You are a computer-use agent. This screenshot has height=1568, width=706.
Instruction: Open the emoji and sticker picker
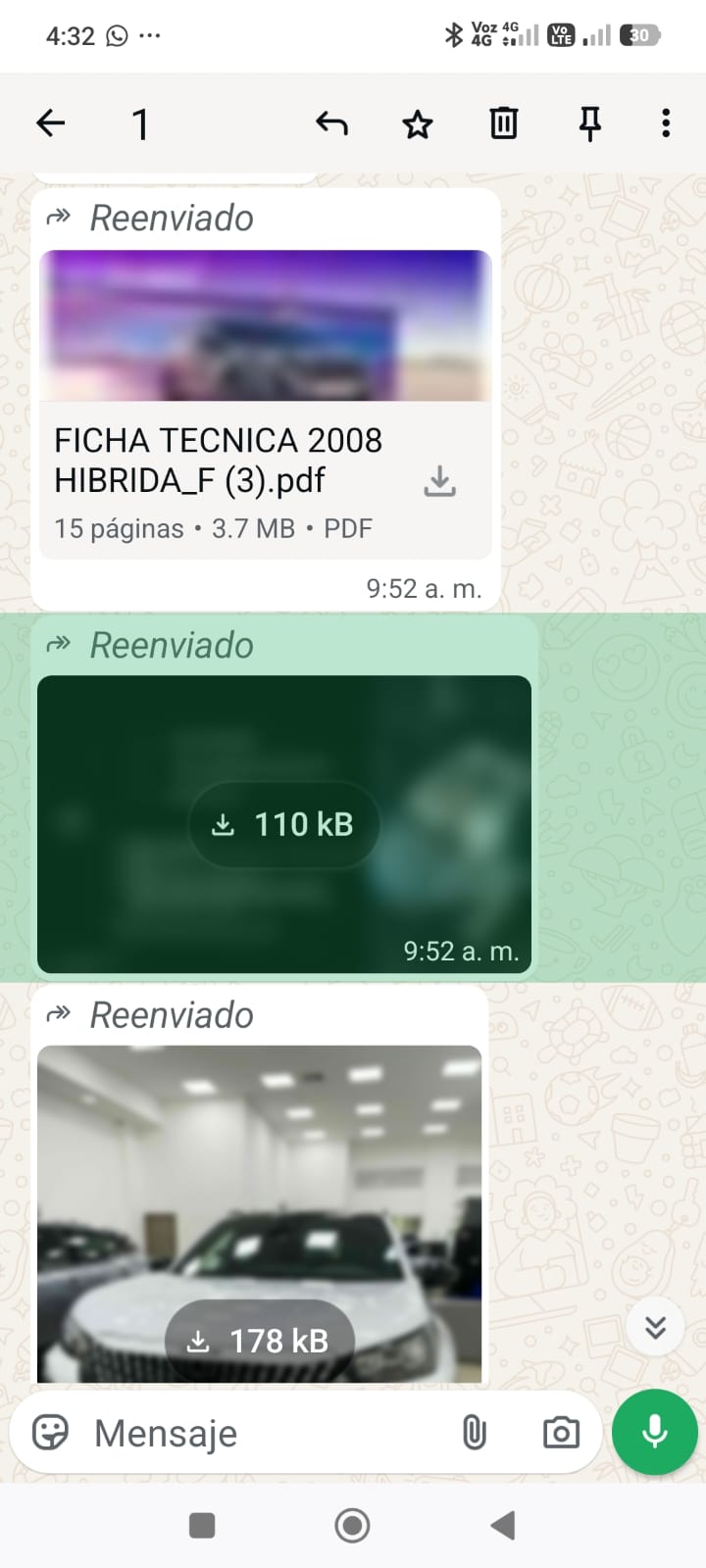(x=51, y=1433)
